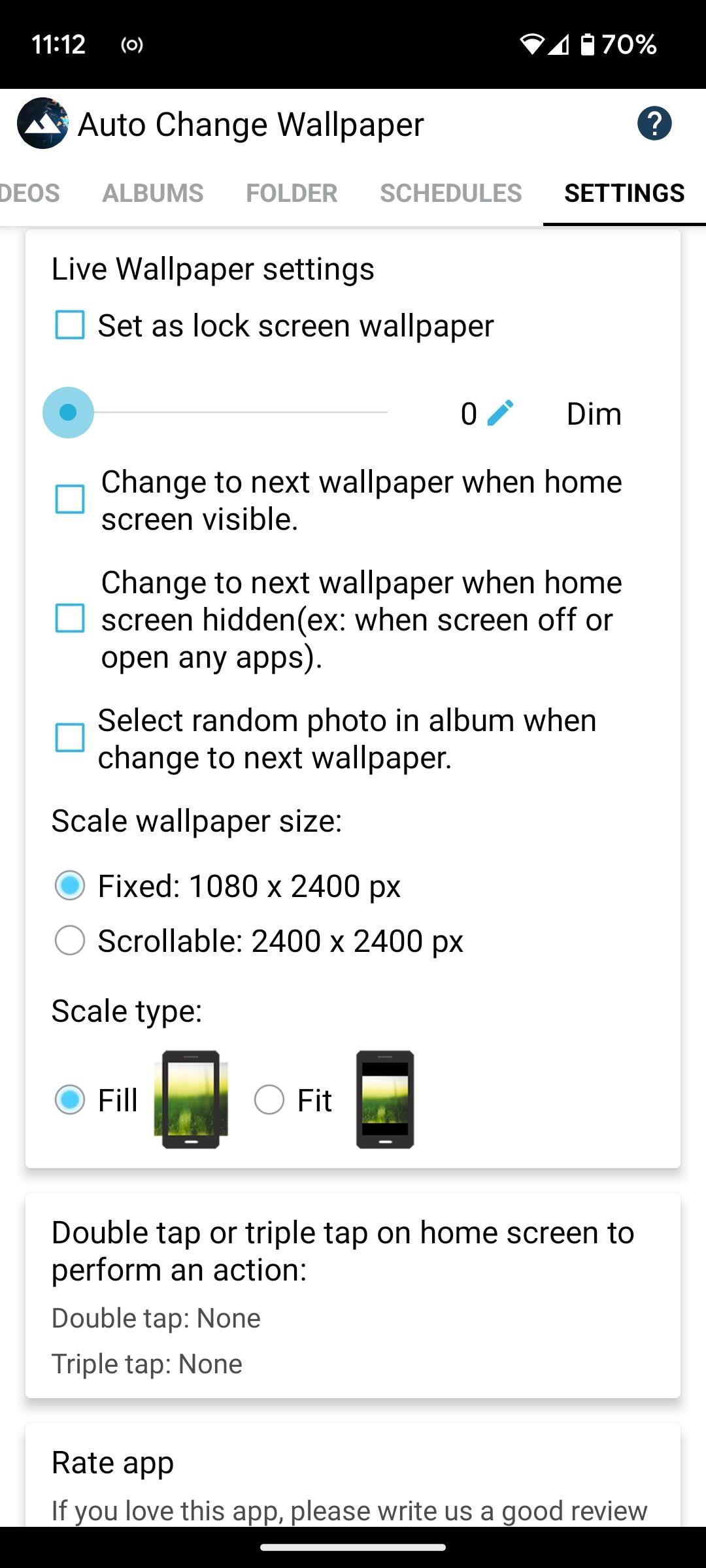Tap the battery icon showing 70%
This screenshot has width=706, height=1568.
coord(587,44)
